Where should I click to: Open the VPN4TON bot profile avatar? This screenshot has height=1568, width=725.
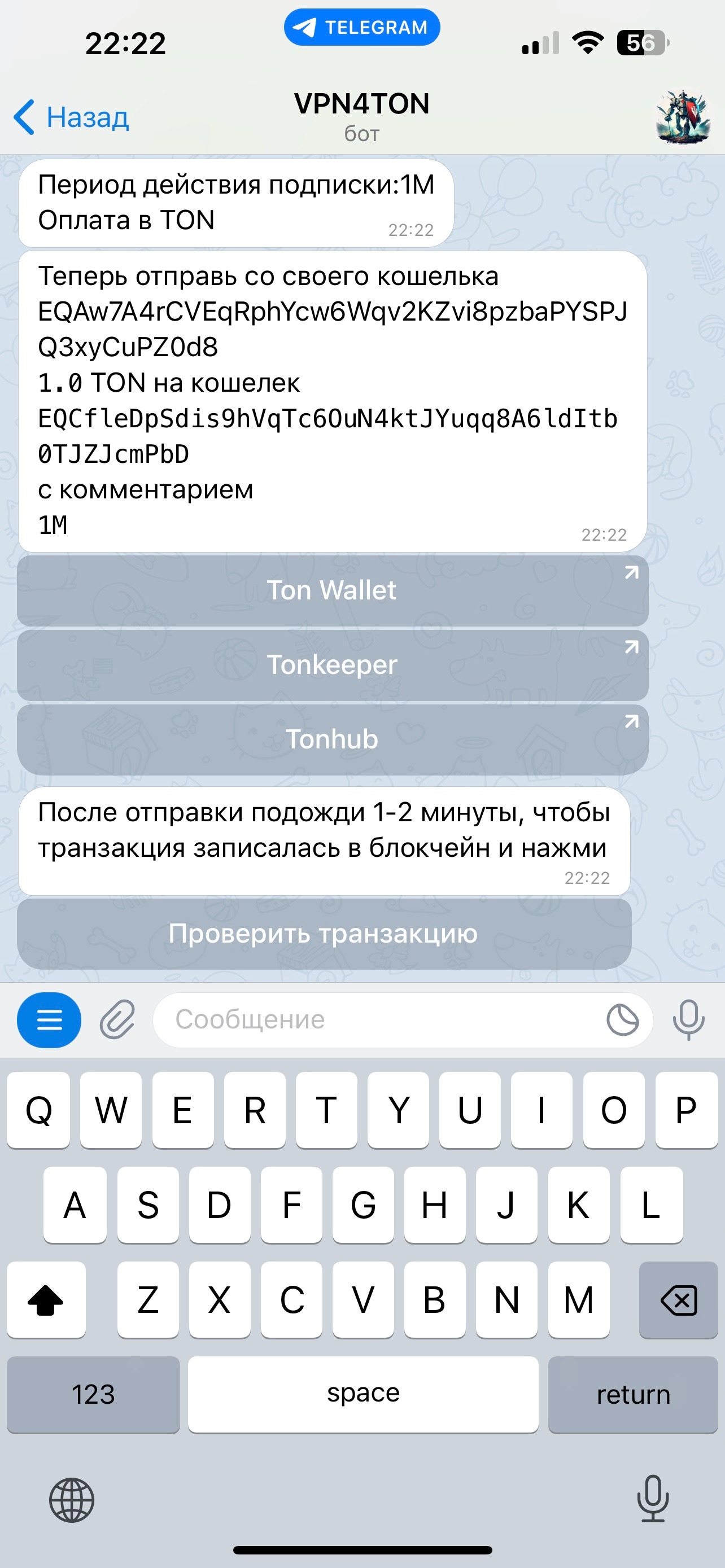683,117
